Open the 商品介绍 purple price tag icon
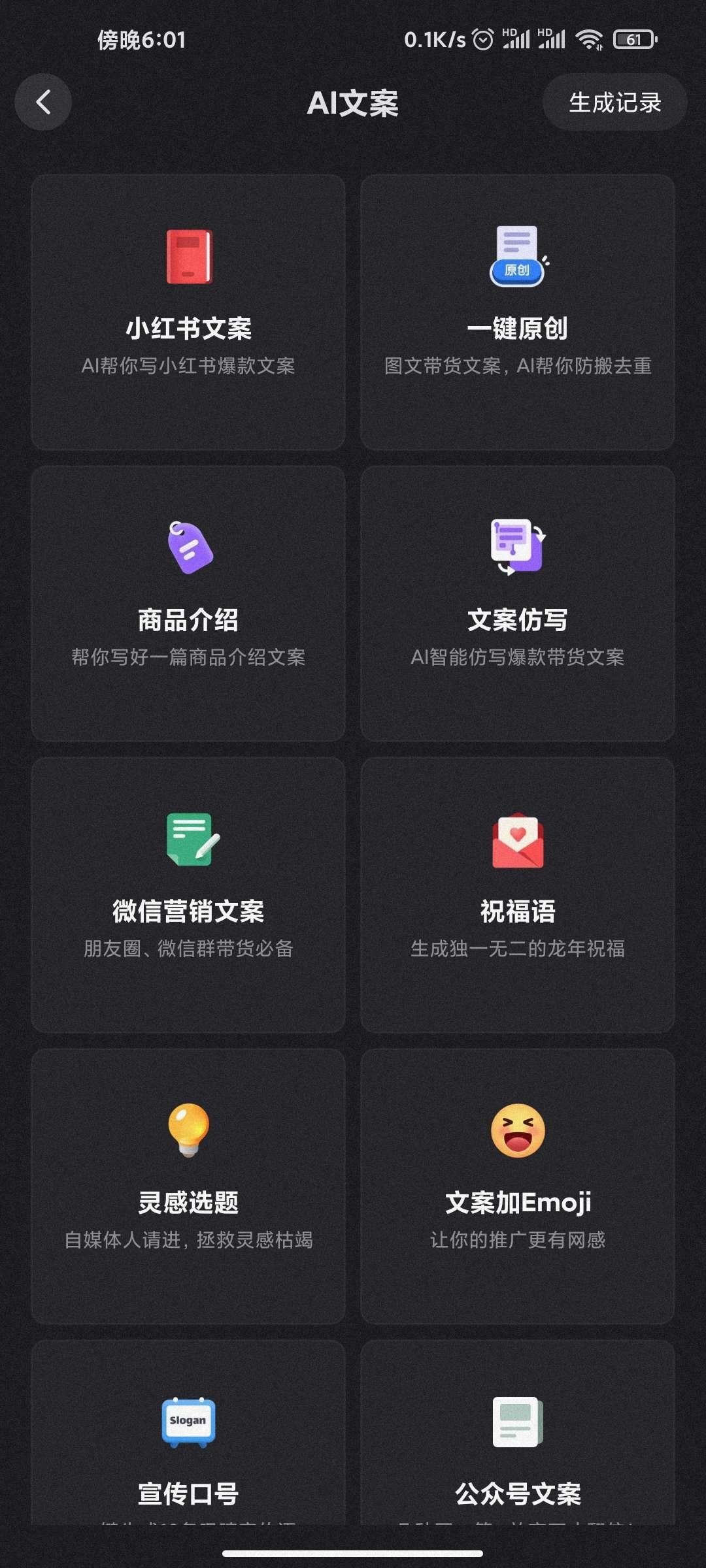Viewport: 706px width, 1568px height. 190,549
